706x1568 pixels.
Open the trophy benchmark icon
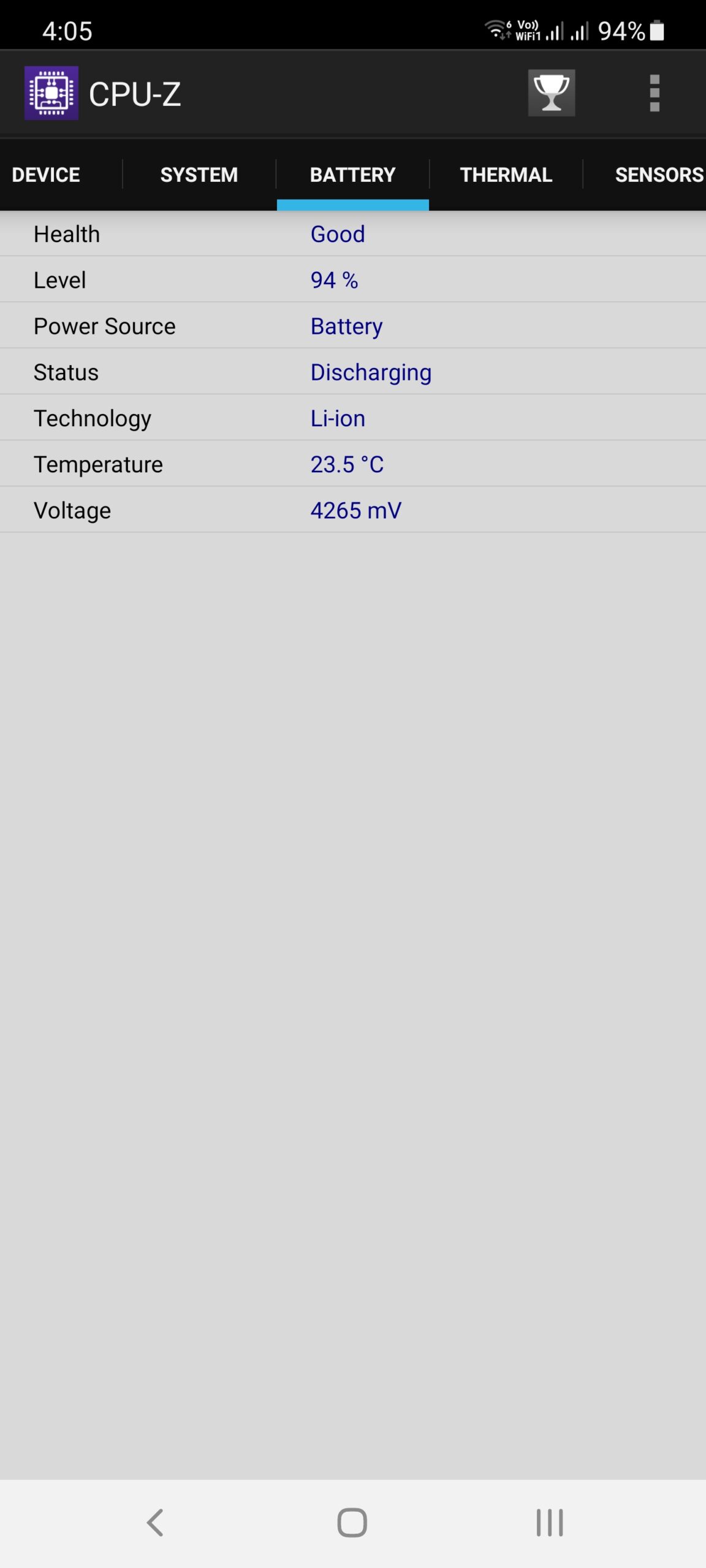coord(551,93)
